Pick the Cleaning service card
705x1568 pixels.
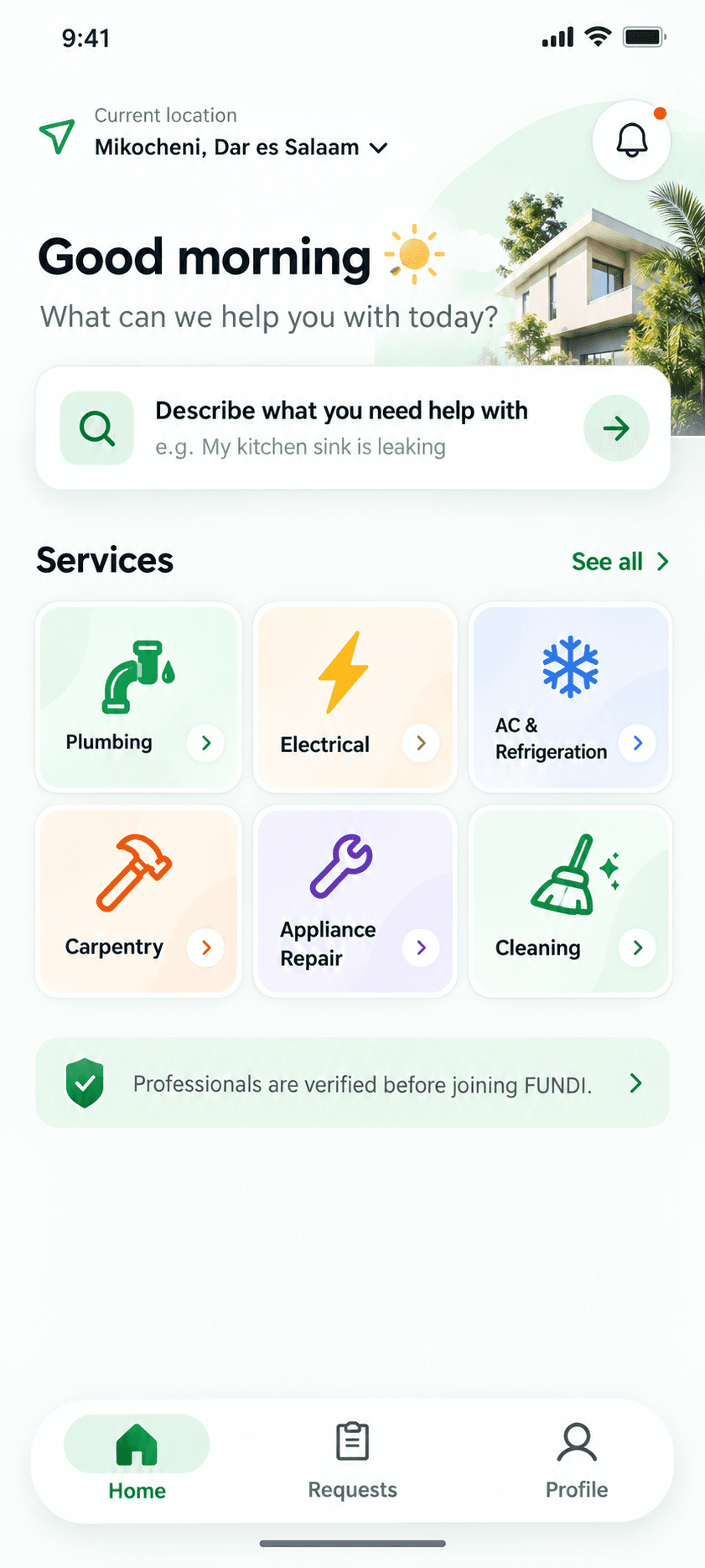(570, 901)
